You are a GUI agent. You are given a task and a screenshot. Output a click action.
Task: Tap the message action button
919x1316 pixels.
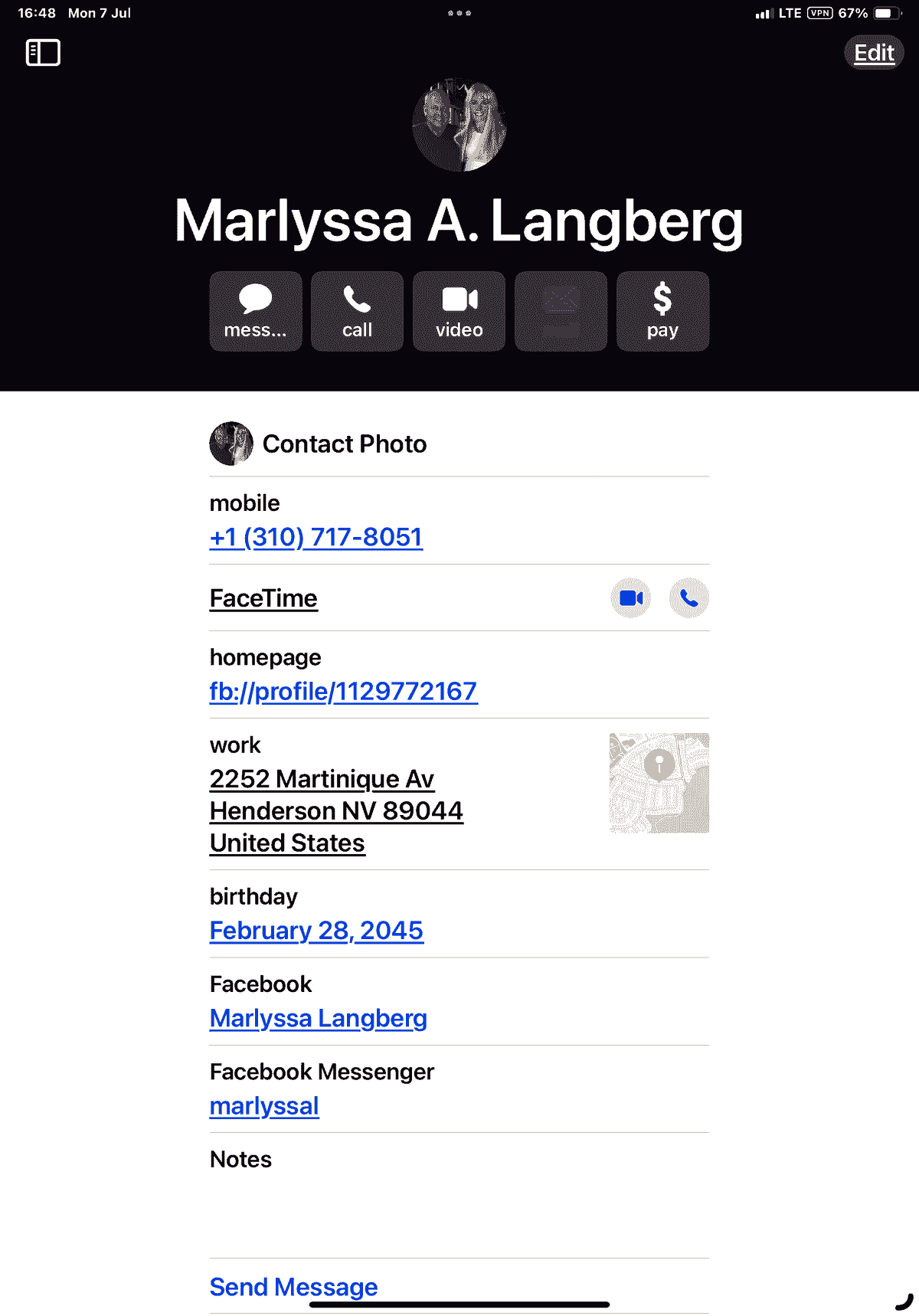256,311
